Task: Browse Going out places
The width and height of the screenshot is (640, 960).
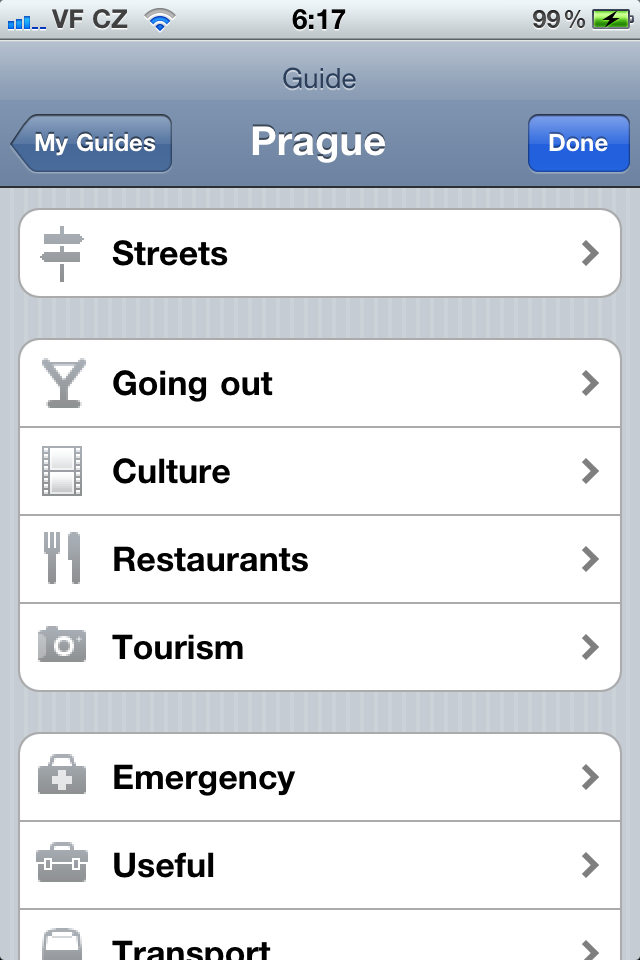Action: (x=320, y=384)
